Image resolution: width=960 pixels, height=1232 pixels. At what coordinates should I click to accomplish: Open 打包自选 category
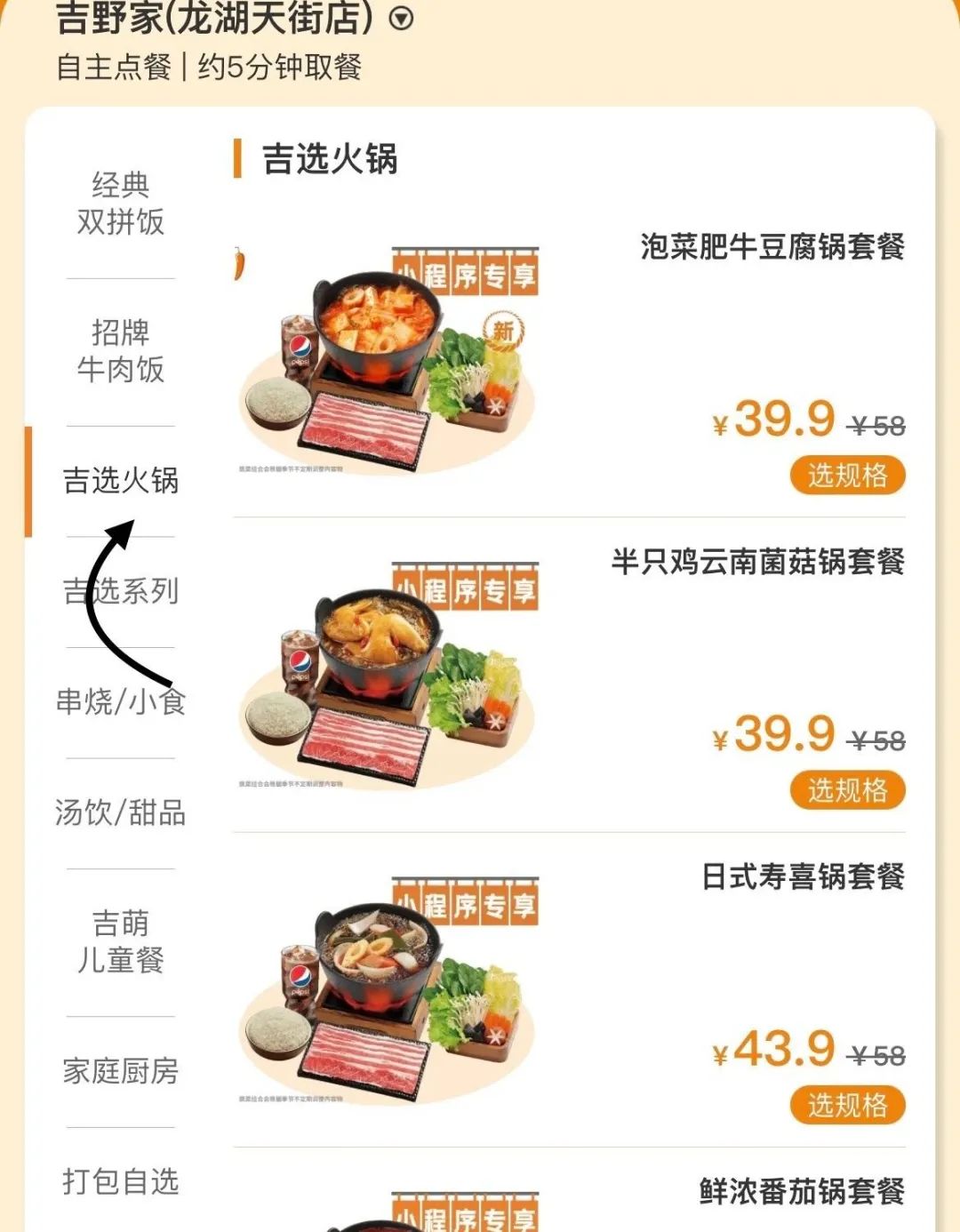[120, 1181]
